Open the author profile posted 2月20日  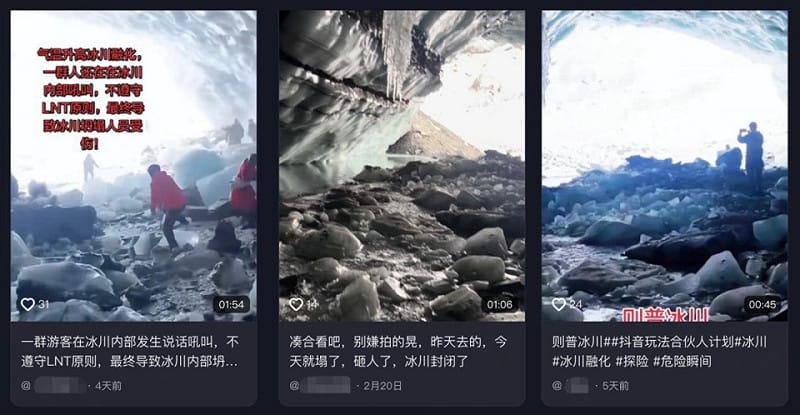click(x=322, y=385)
